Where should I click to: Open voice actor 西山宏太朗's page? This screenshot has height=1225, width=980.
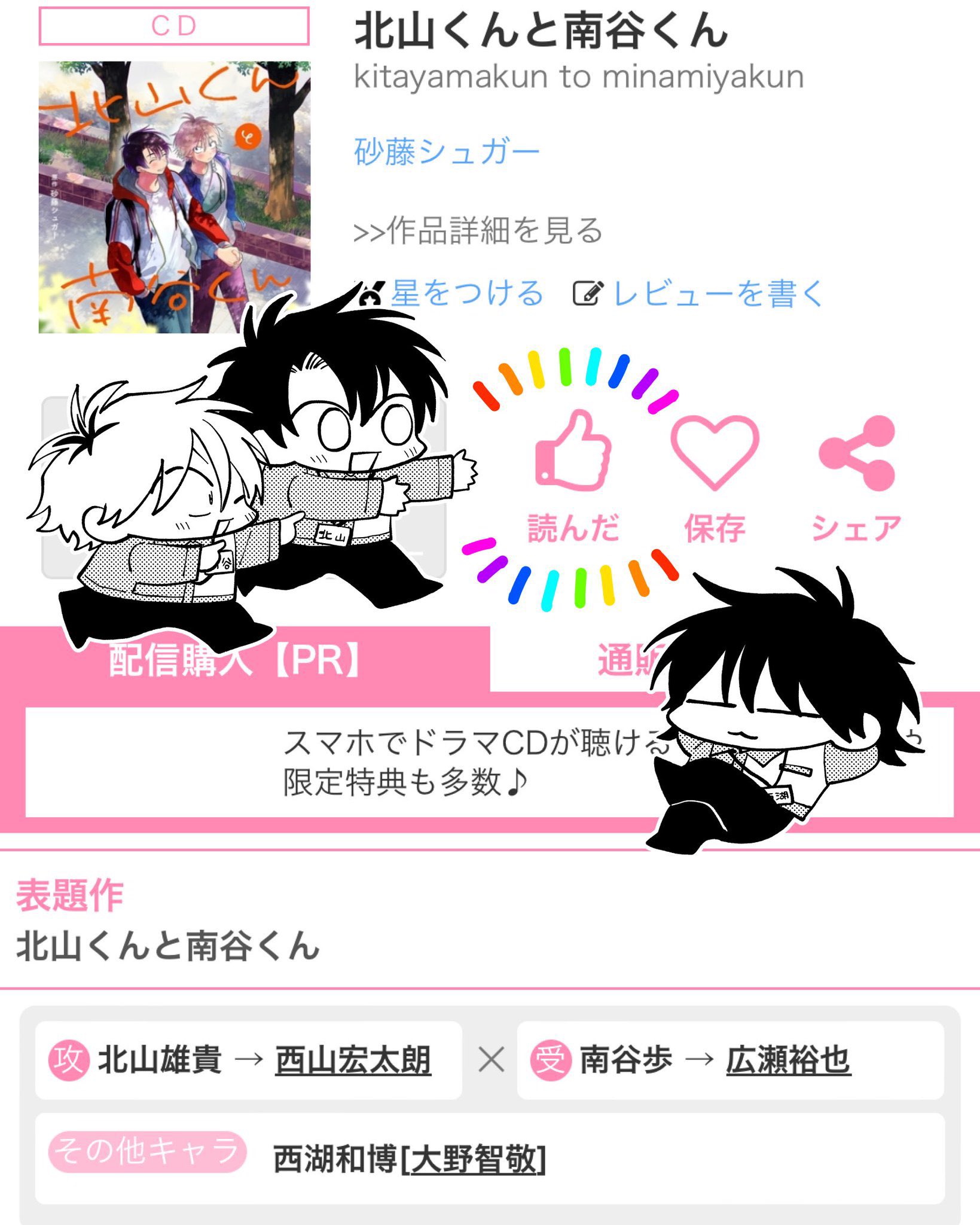[353, 1061]
